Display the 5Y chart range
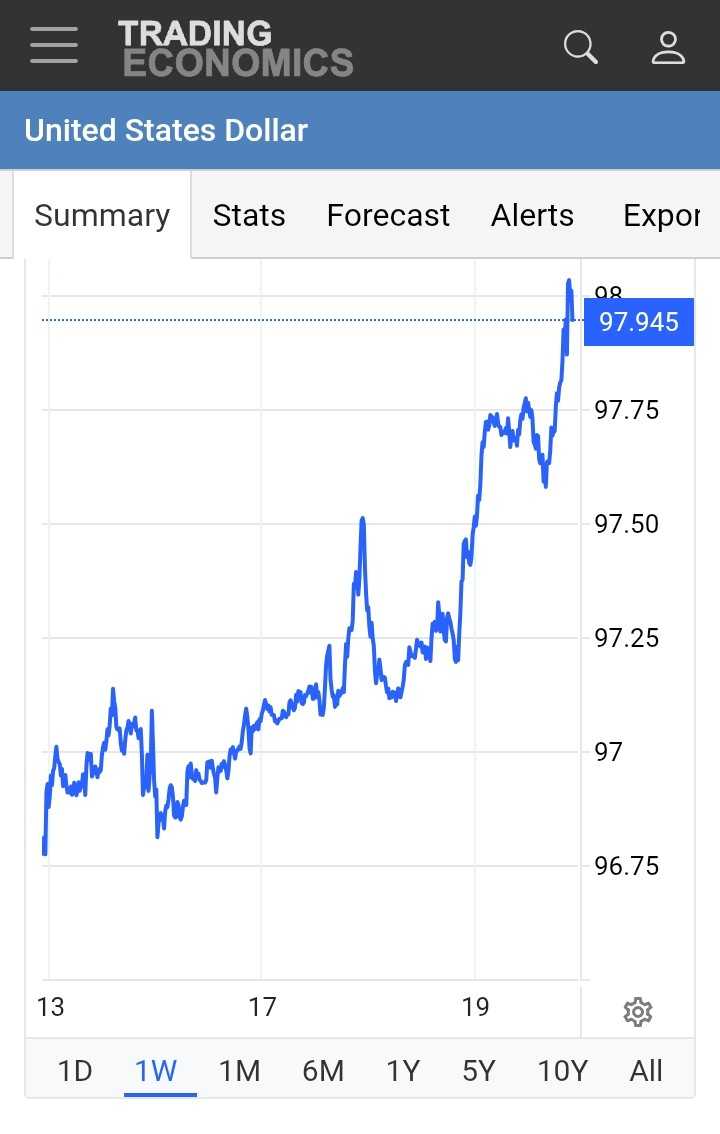Screen dimensions: 720x1134 click(479, 1071)
